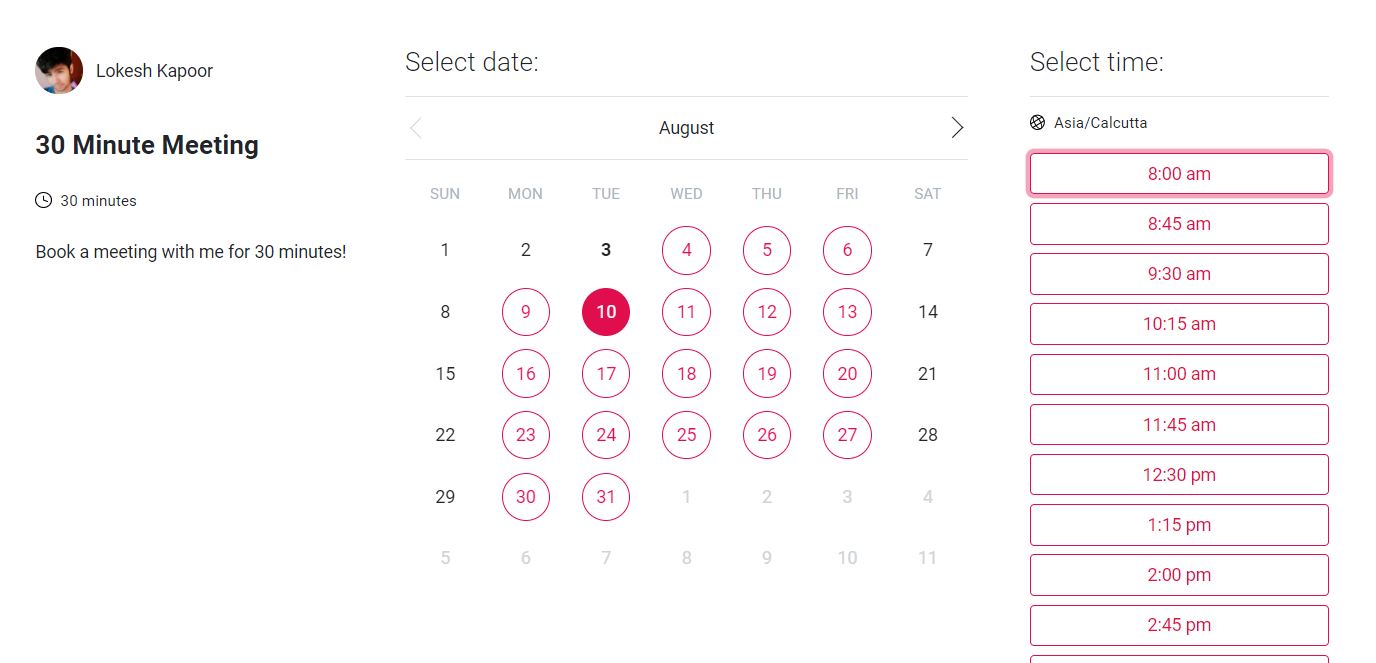1376x663 pixels.
Task: Select August 23 on the calendar
Action: 526,435
